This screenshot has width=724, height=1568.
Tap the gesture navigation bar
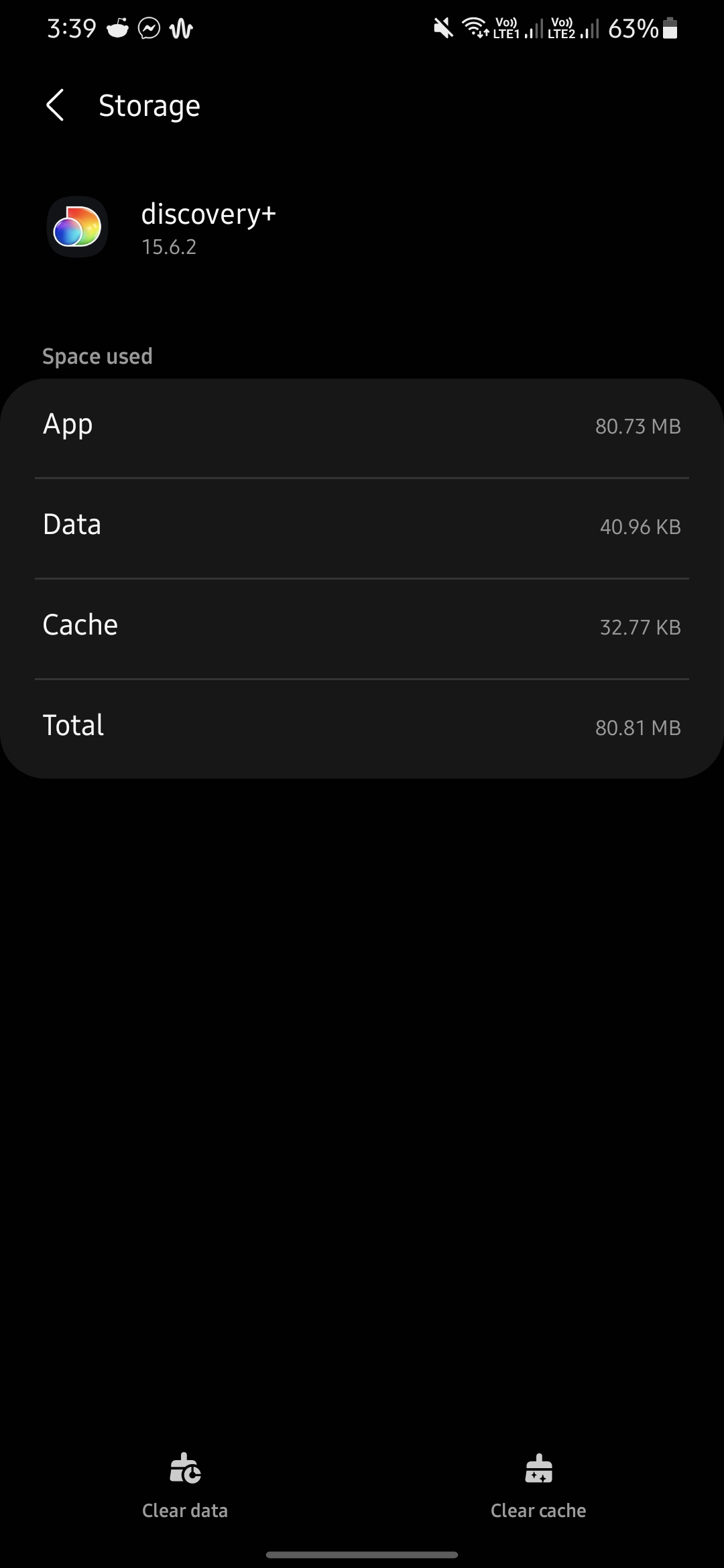[x=362, y=1553]
